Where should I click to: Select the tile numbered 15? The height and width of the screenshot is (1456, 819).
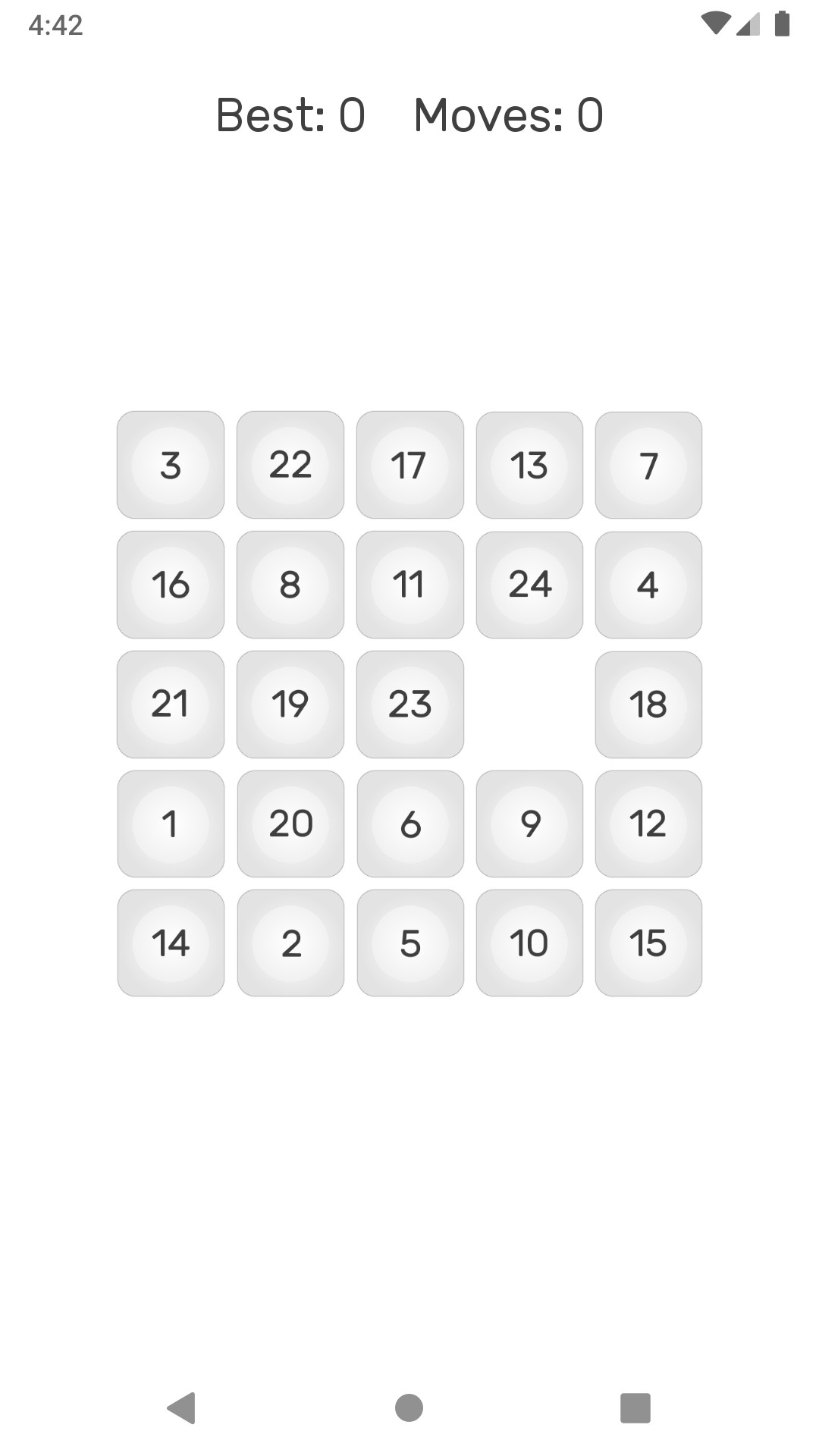(x=648, y=943)
